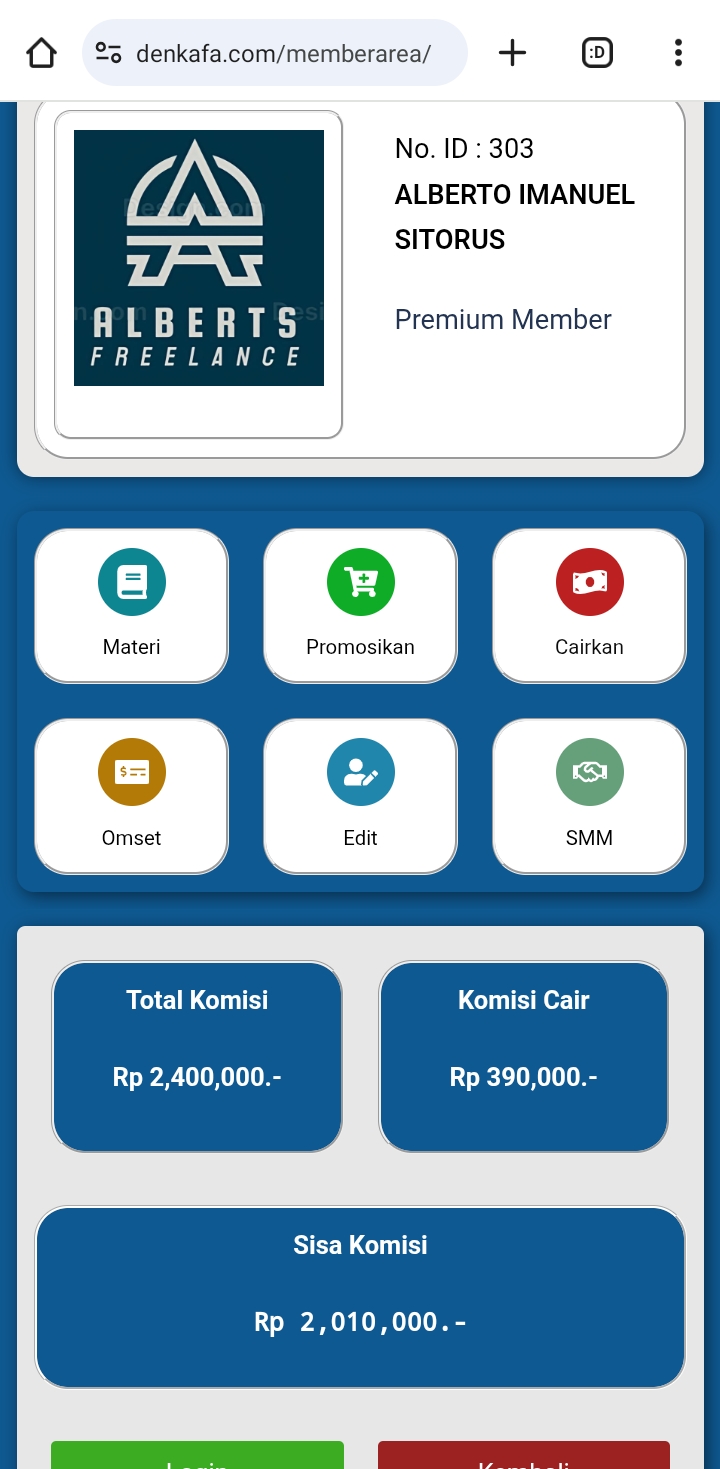
Task: Open the browser overflow menu
Action: [678, 53]
